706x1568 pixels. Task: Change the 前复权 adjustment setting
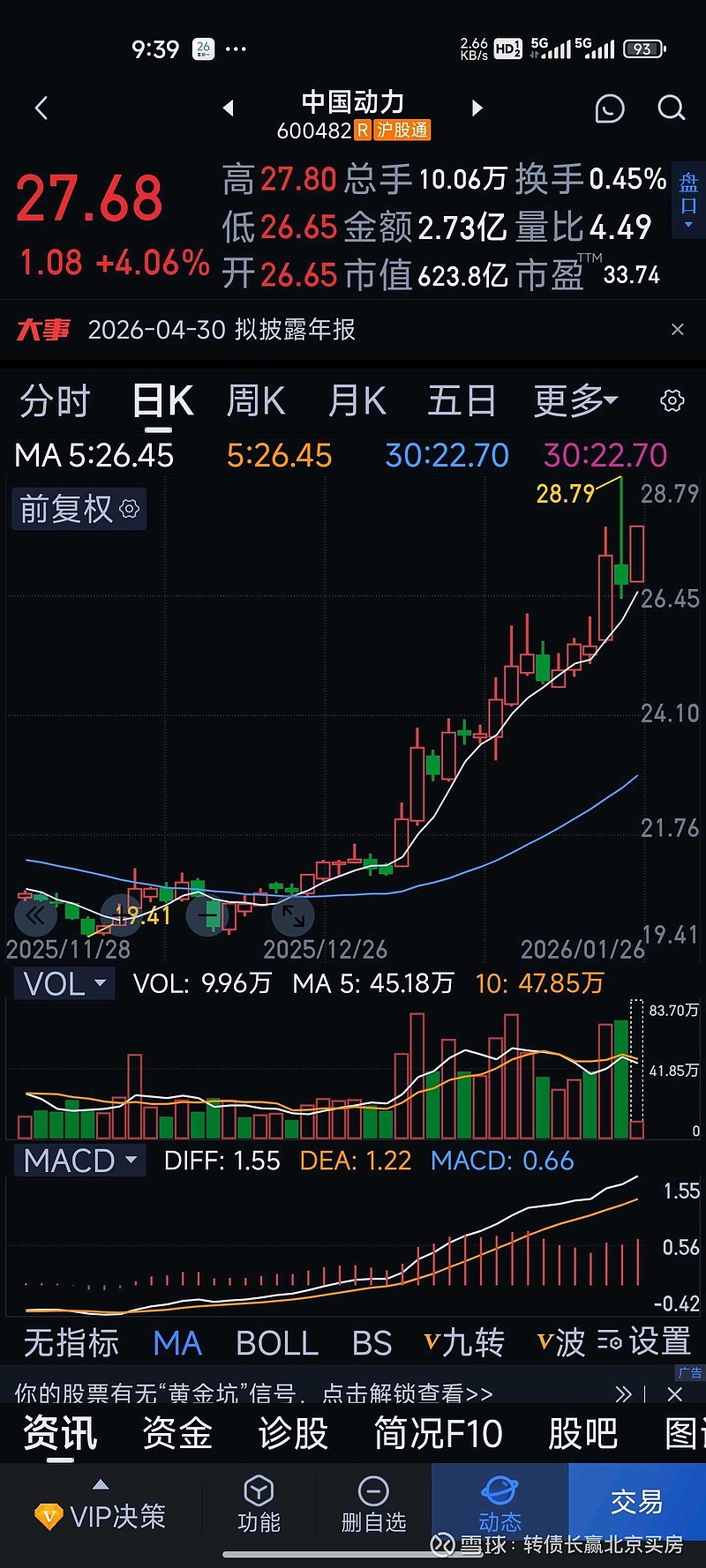[x=79, y=509]
